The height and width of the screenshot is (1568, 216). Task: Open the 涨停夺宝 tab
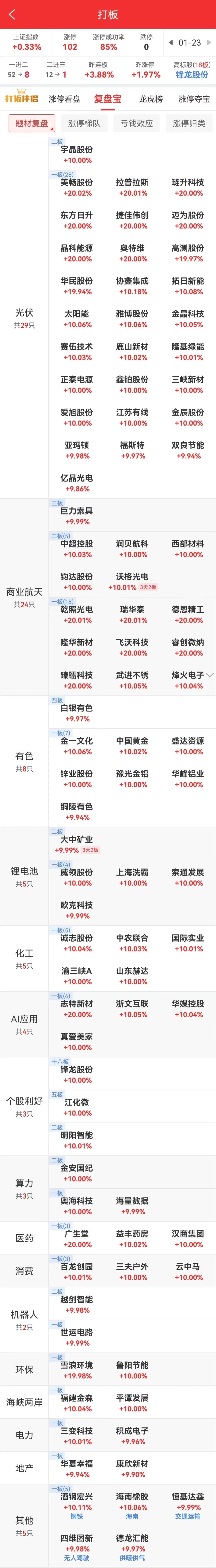(193, 99)
